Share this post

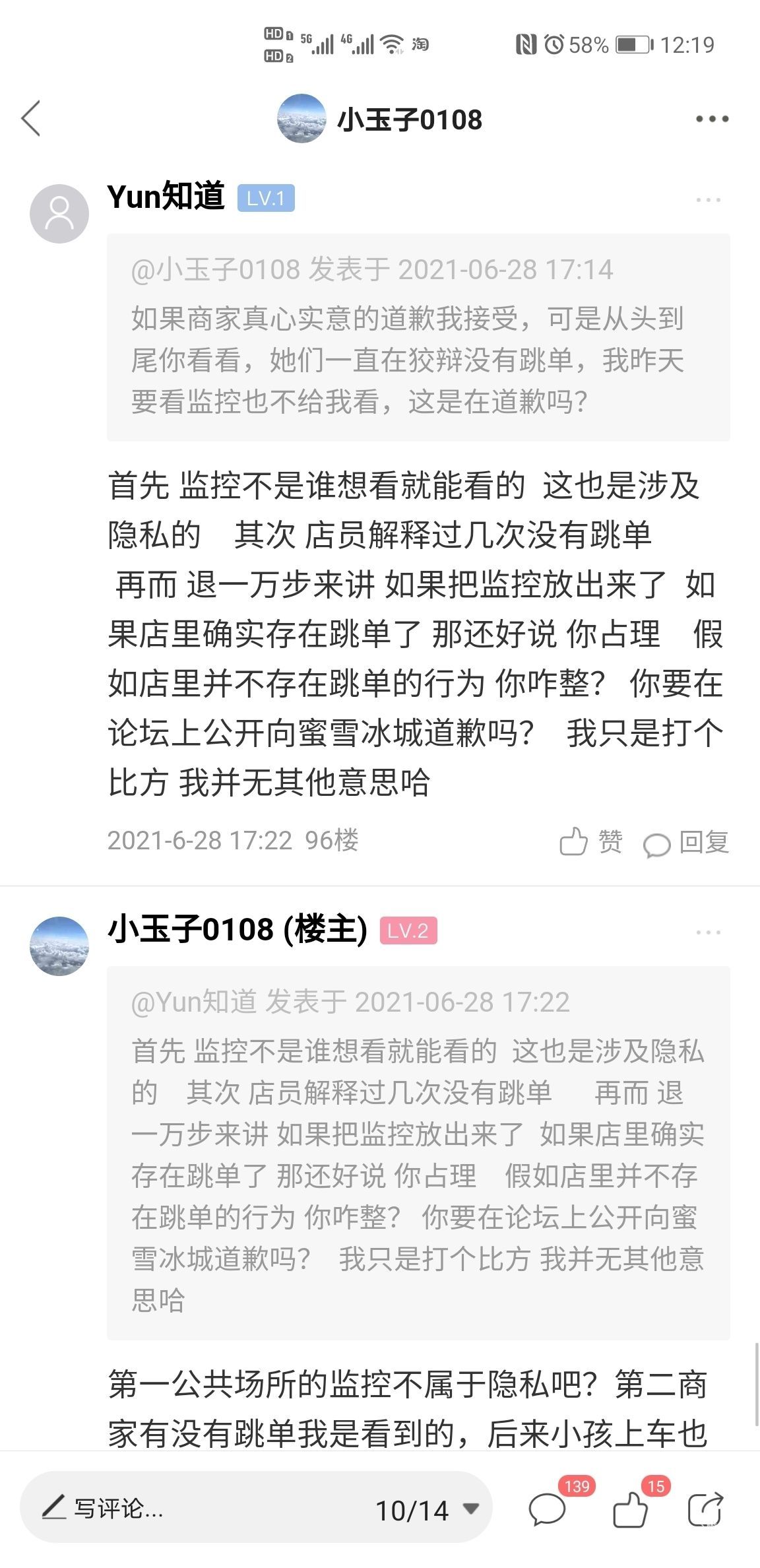(x=705, y=1508)
